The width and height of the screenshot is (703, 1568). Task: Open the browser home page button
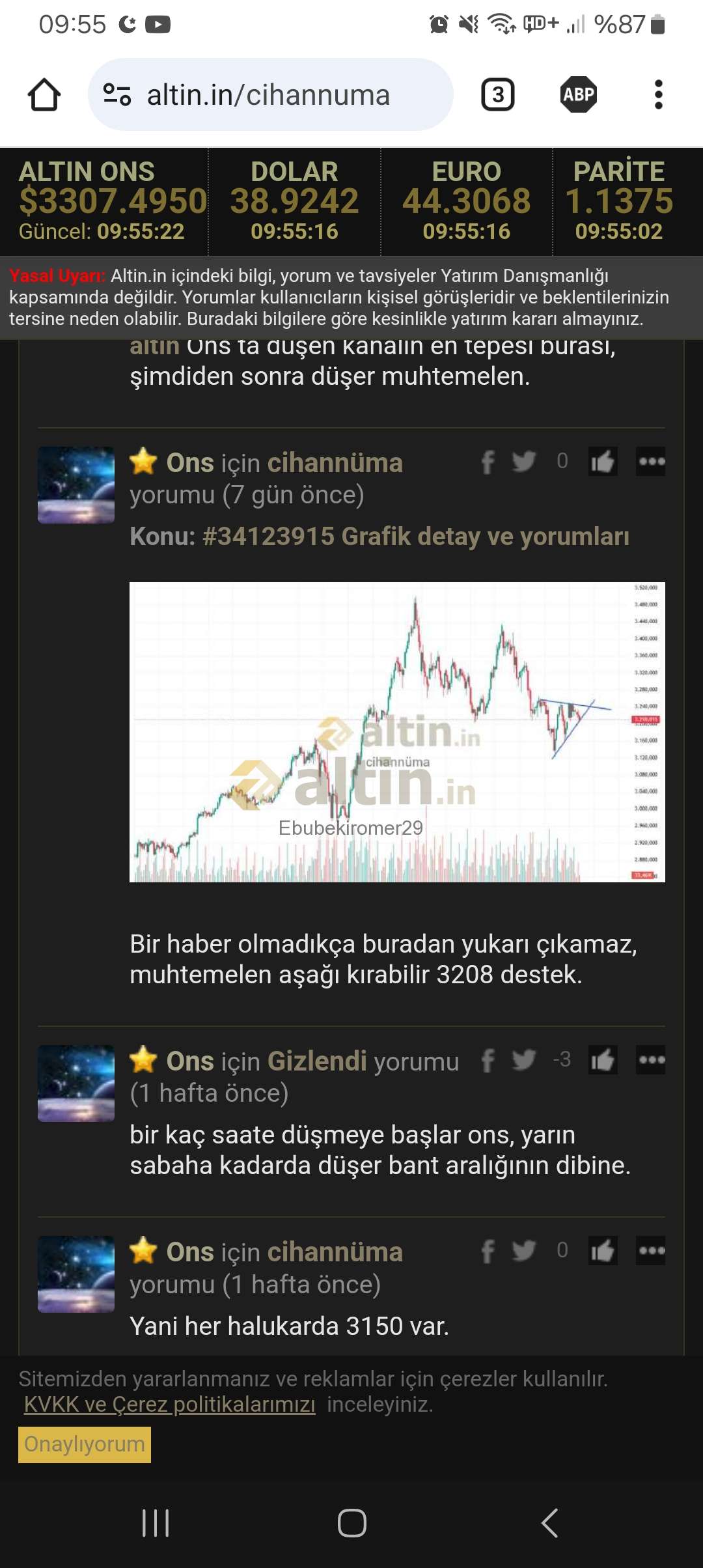click(44, 95)
